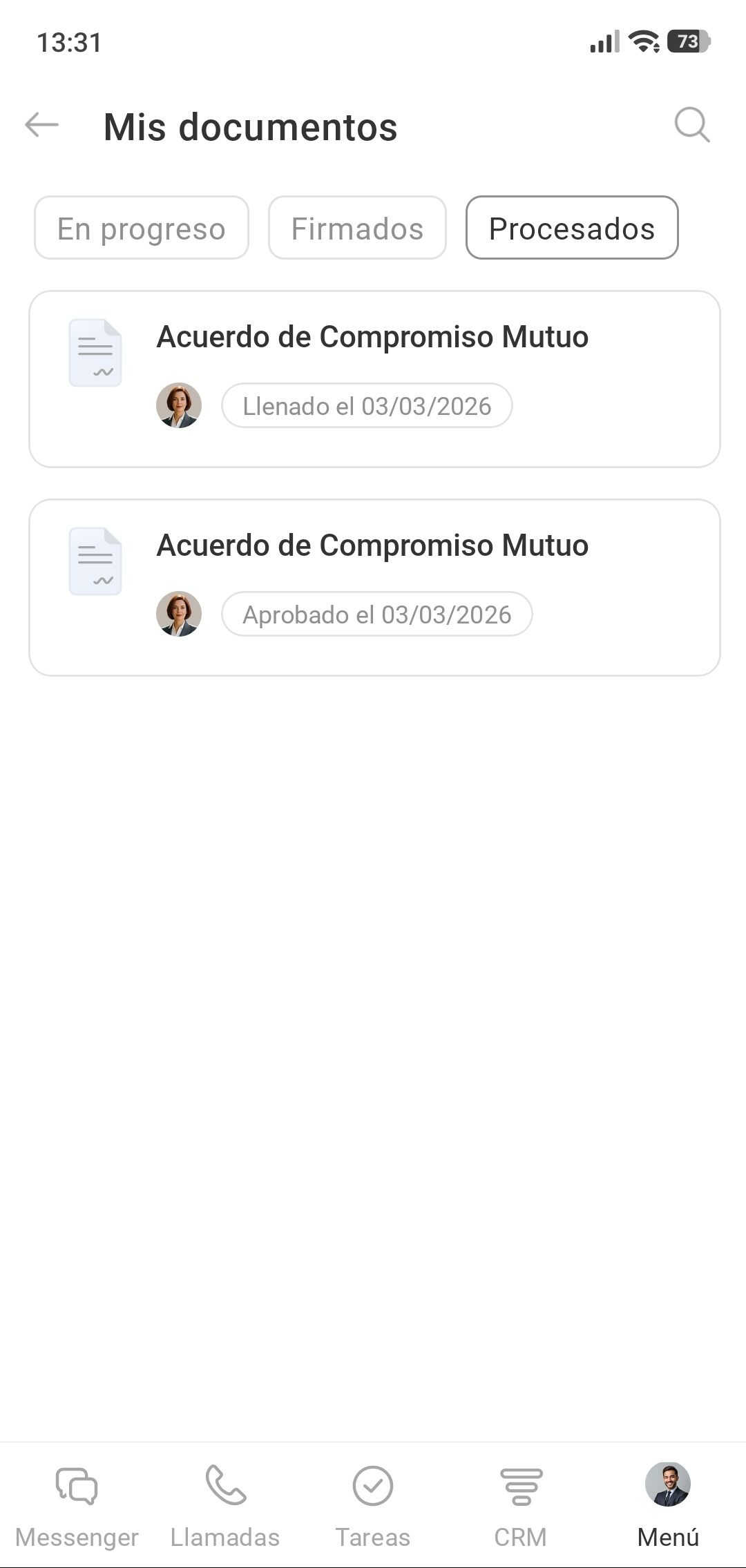Select the Procesados filter

click(x=572, y=229)
